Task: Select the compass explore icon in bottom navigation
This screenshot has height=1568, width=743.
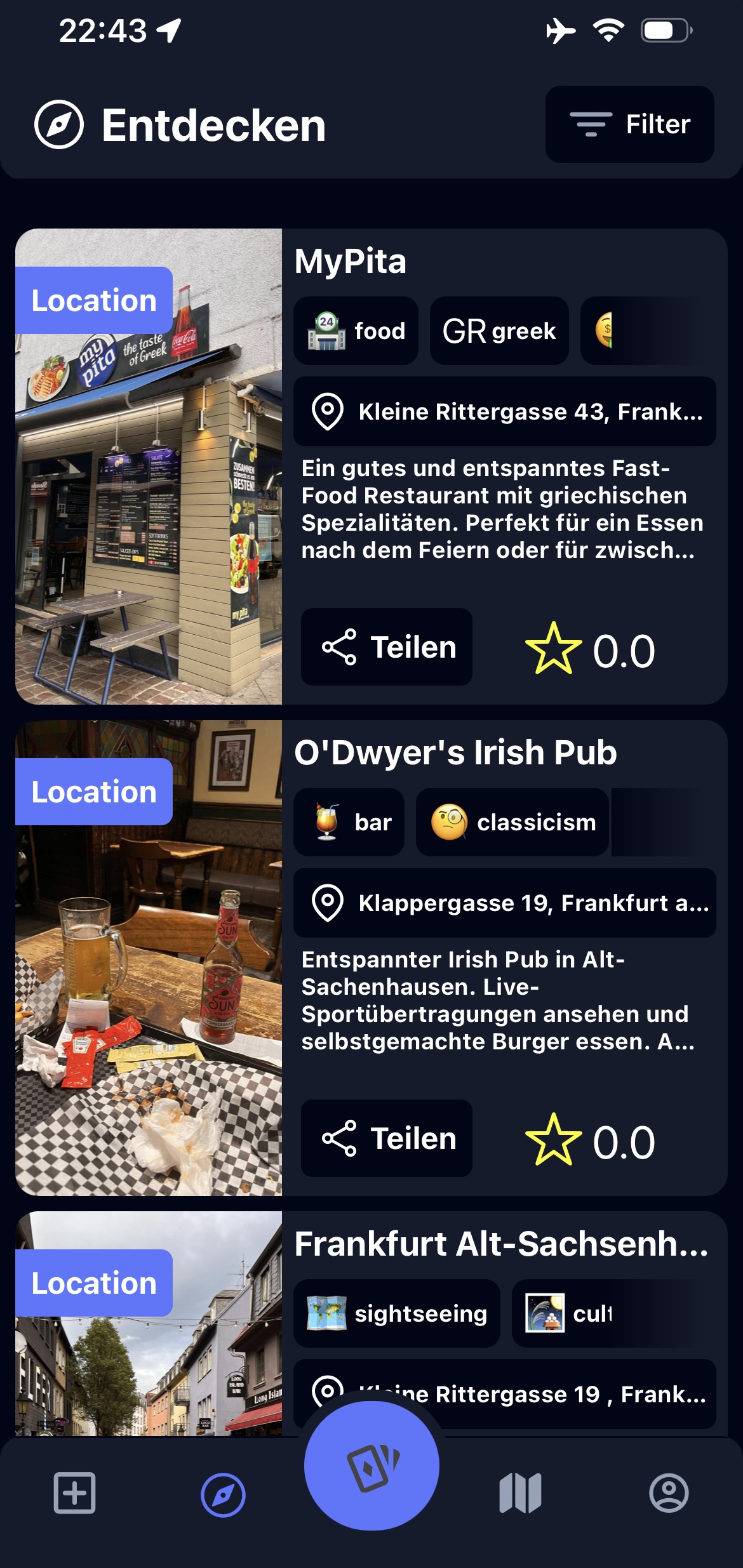Action: point(223,1493)
